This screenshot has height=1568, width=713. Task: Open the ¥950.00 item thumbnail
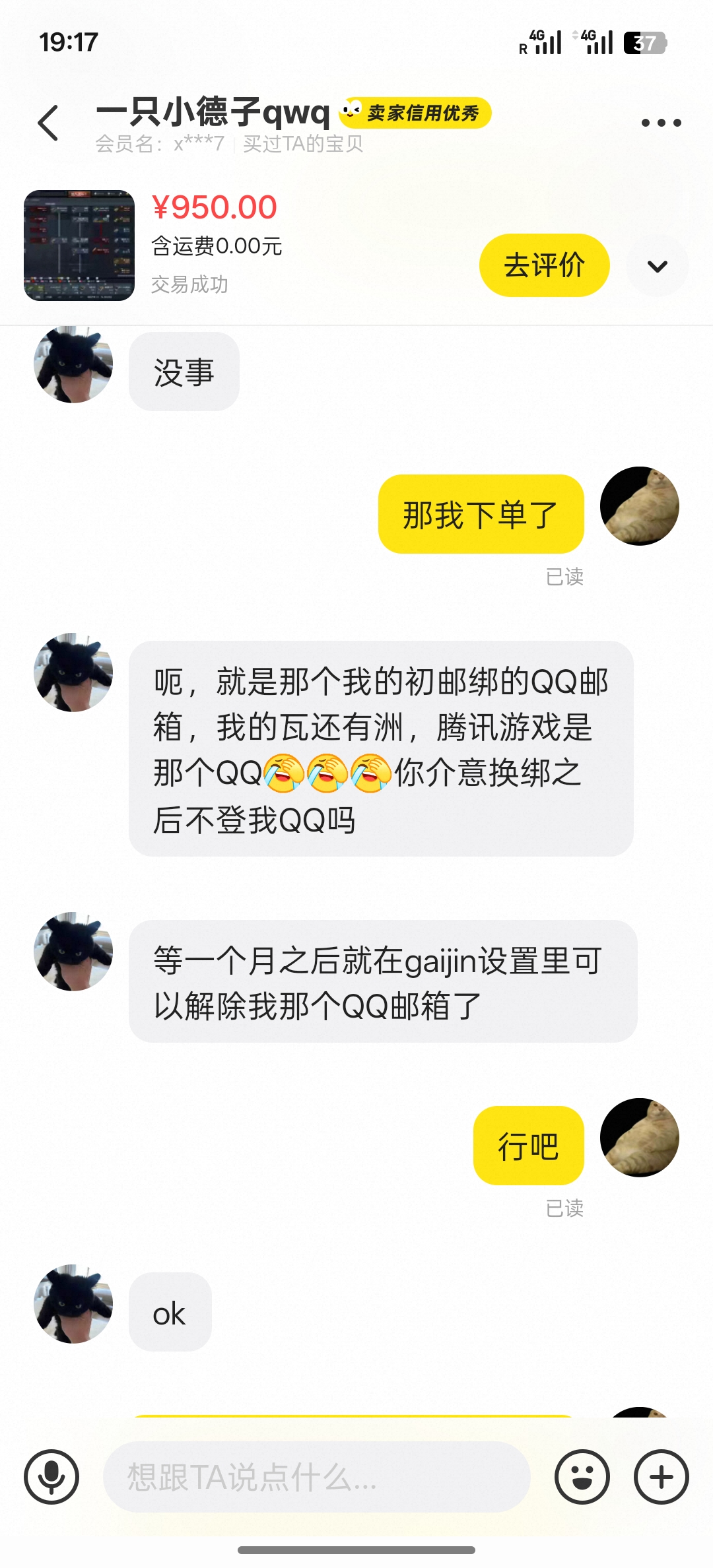(x=79, y=245)
